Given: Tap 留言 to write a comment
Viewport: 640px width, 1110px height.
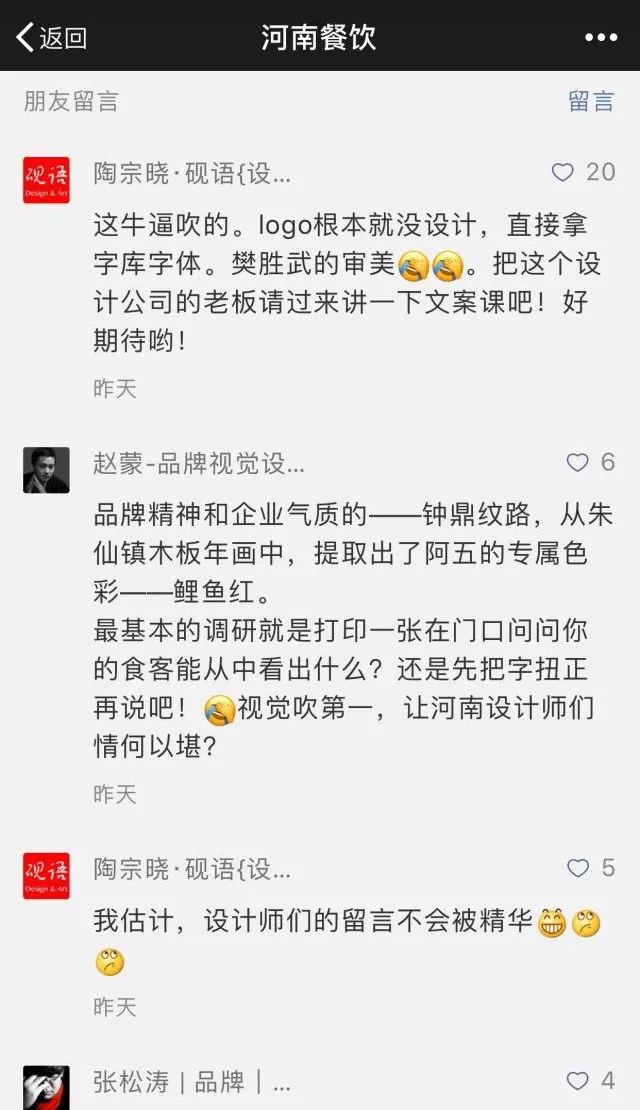Looking at the screenshot, I should pyautogui.click(x=591, y=101).
